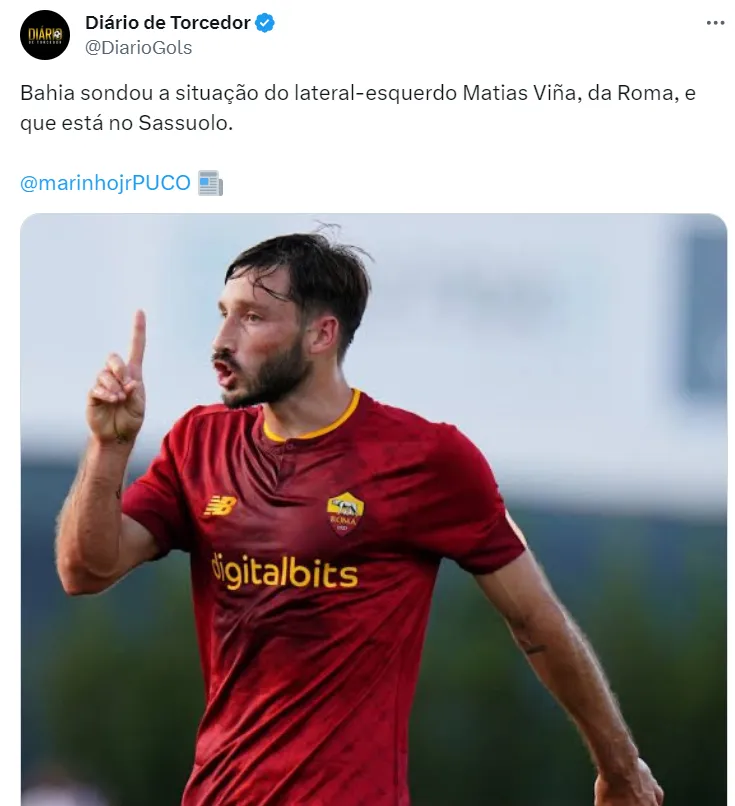Open the tweet's attached photo
This screenshot has height=806, width=735.
click(x=373, y=510)
